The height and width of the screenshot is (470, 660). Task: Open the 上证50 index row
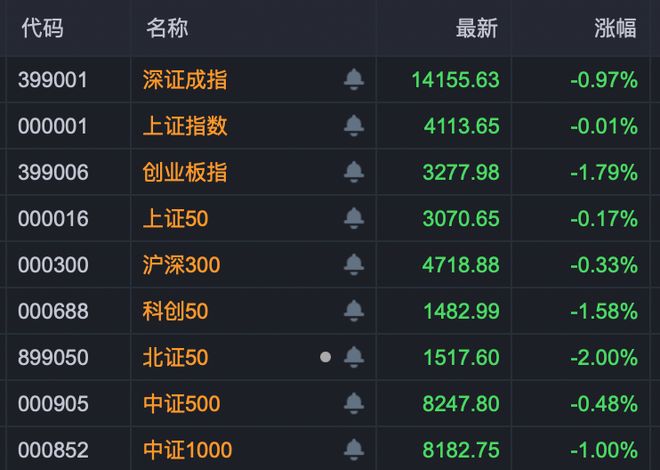point(176,219)
